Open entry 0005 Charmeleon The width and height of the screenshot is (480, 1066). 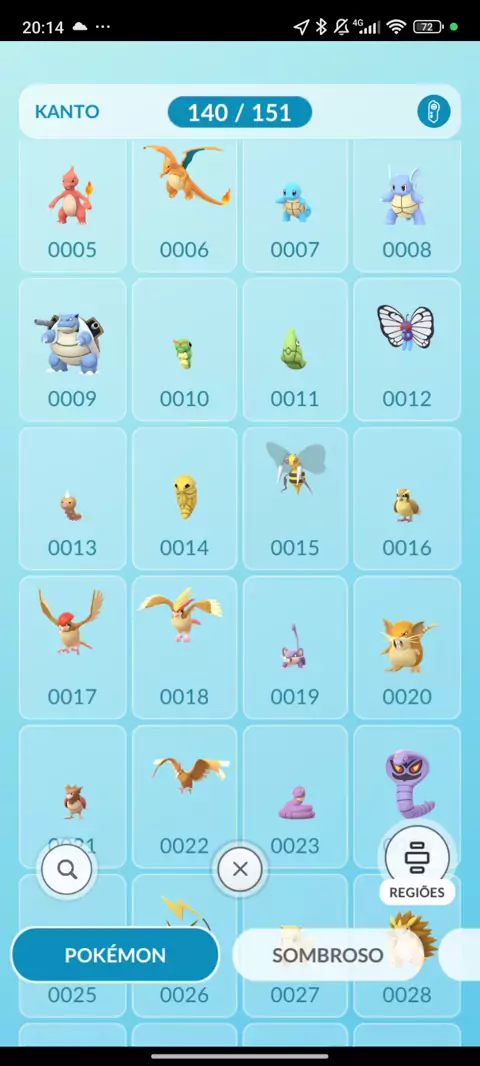pyautogui.click(x=72, y=206)
